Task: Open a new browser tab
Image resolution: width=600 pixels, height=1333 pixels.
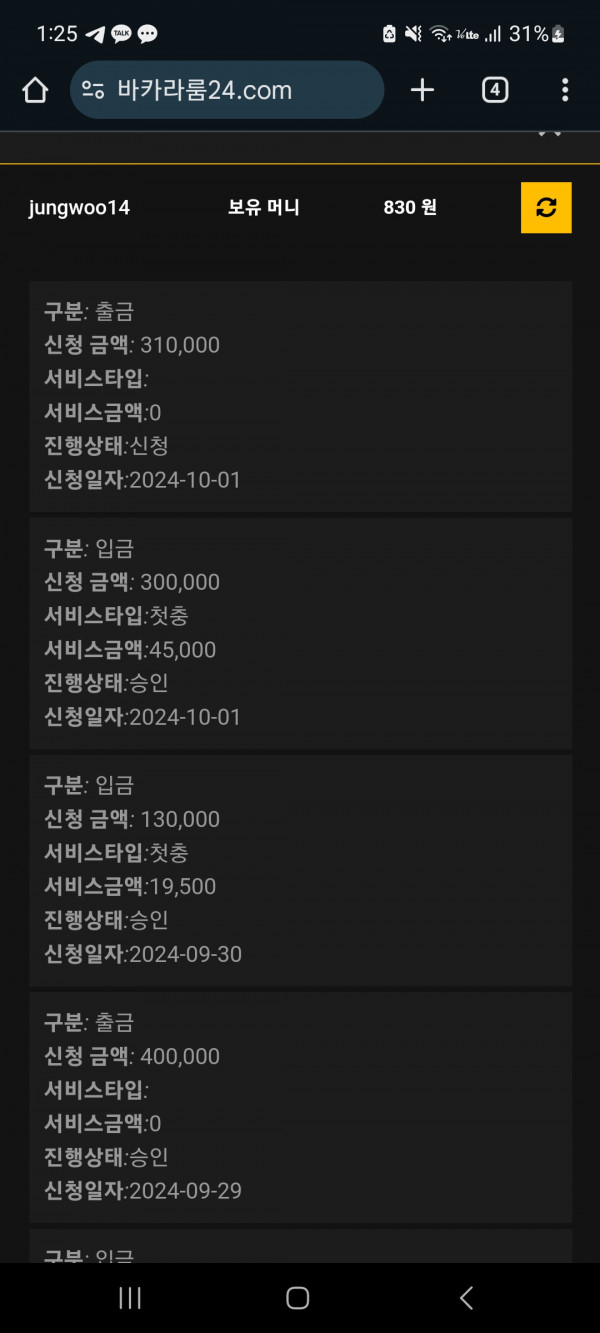Action: coord(423,90)
